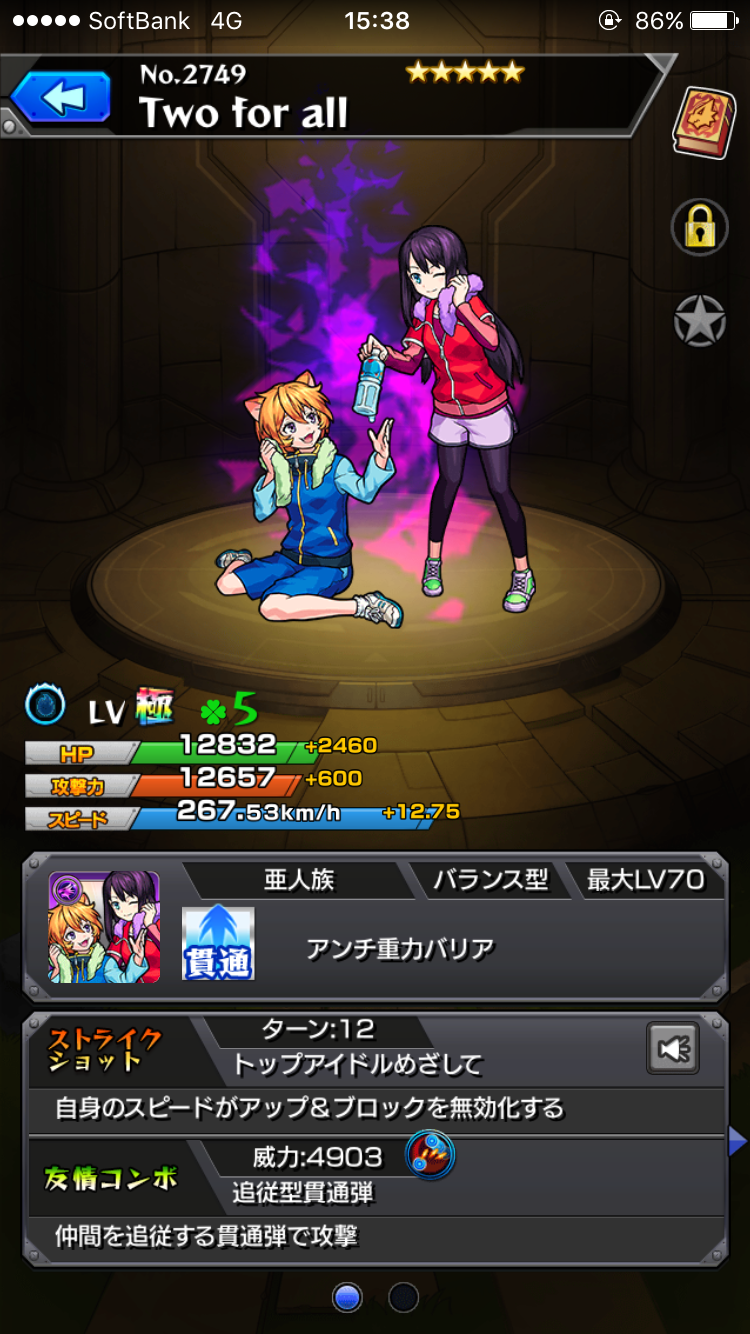Viewport: 750px width, 1334px height.
Task: Open the monster encyclopedia book icon
Action: 704,122
